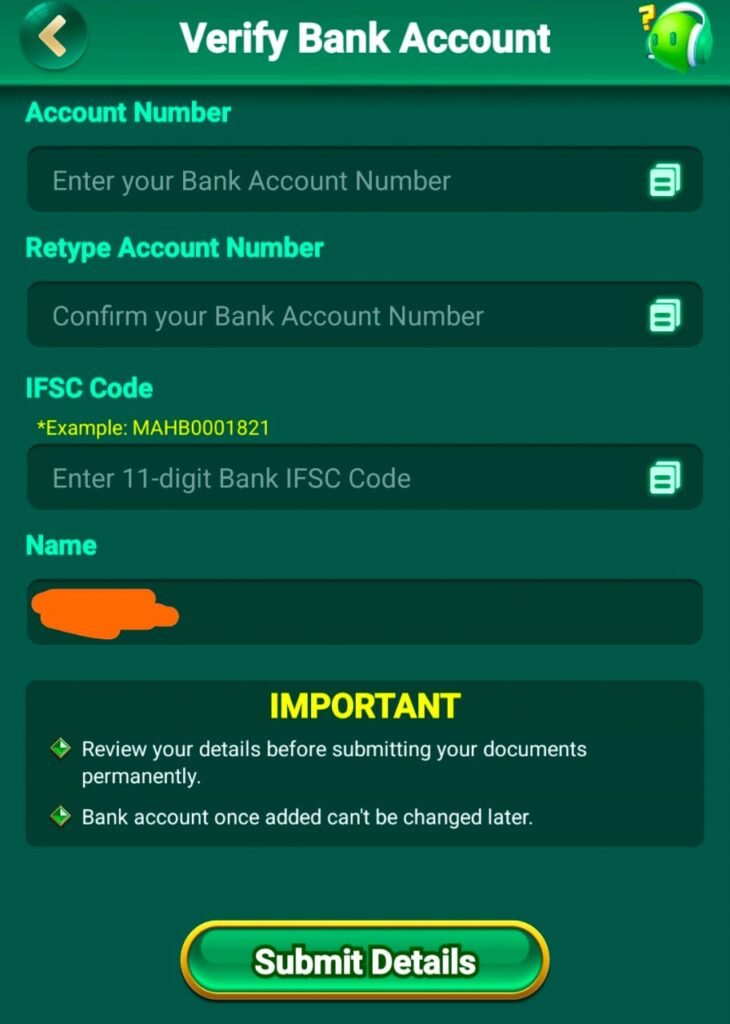Paste into the Account Number field
Screen dimensions: 730x1024
(x=665, y=181)
